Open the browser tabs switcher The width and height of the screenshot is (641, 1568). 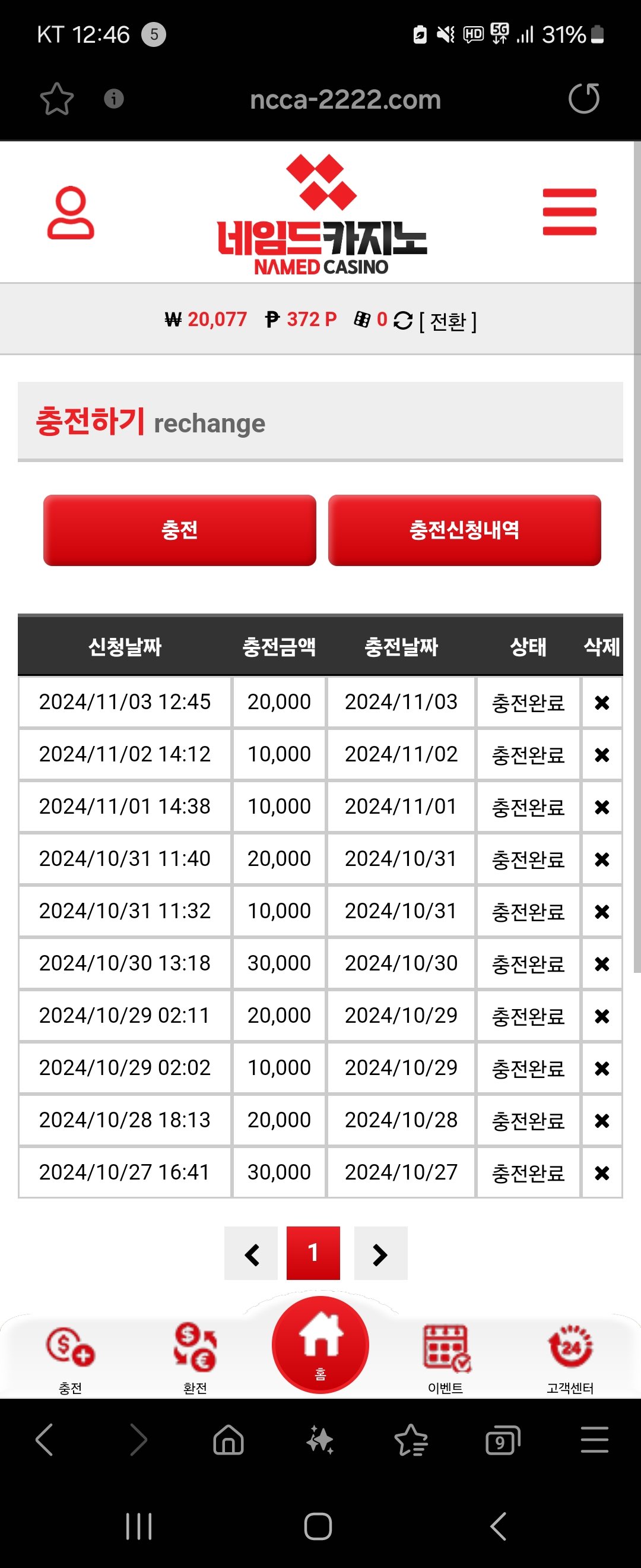503,1441
